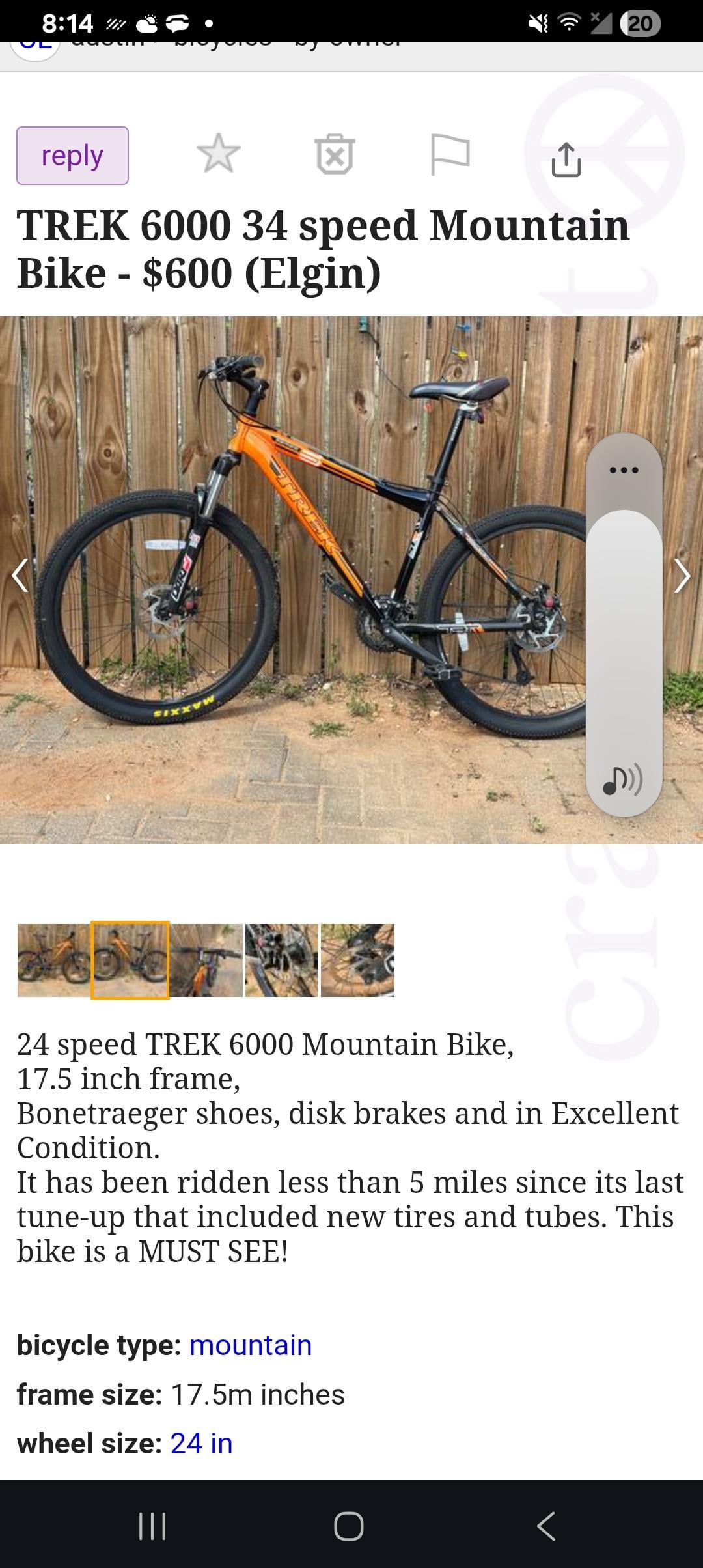Tap the reply button
Image resolution: width=703 pixels, height=1568 pixels.
coord(72,156)
